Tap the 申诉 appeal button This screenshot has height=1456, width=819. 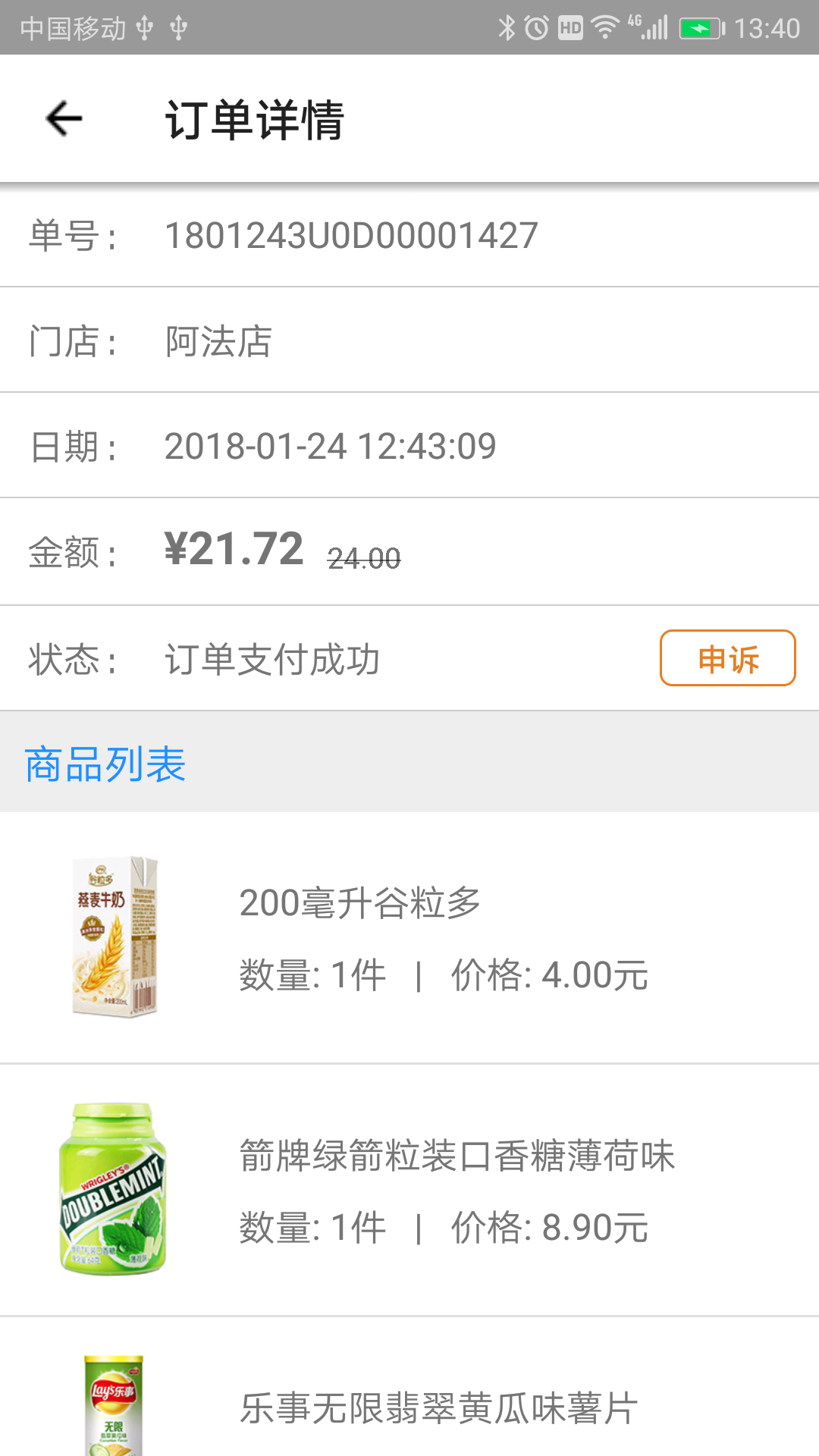[x=728, y=658]
